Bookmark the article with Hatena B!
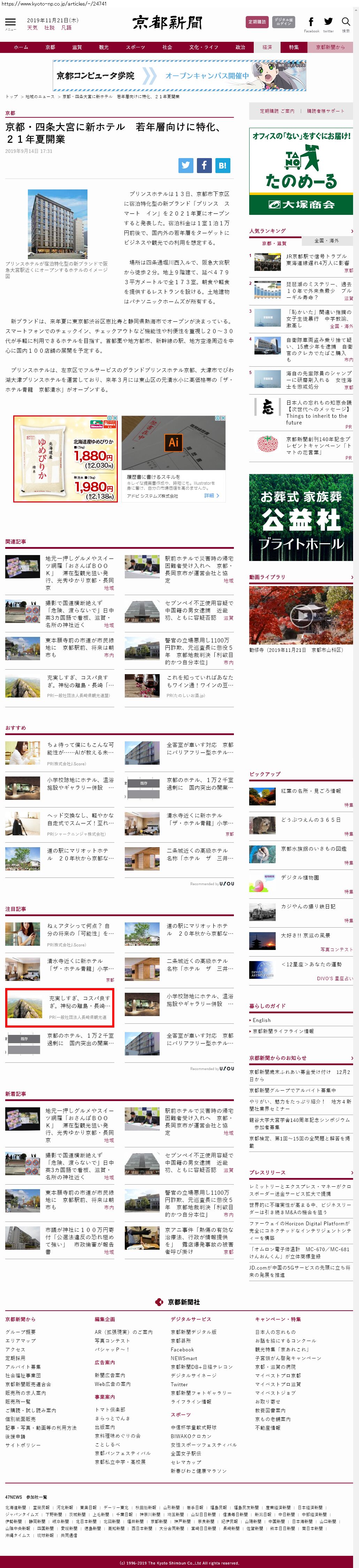 [222, 165]
